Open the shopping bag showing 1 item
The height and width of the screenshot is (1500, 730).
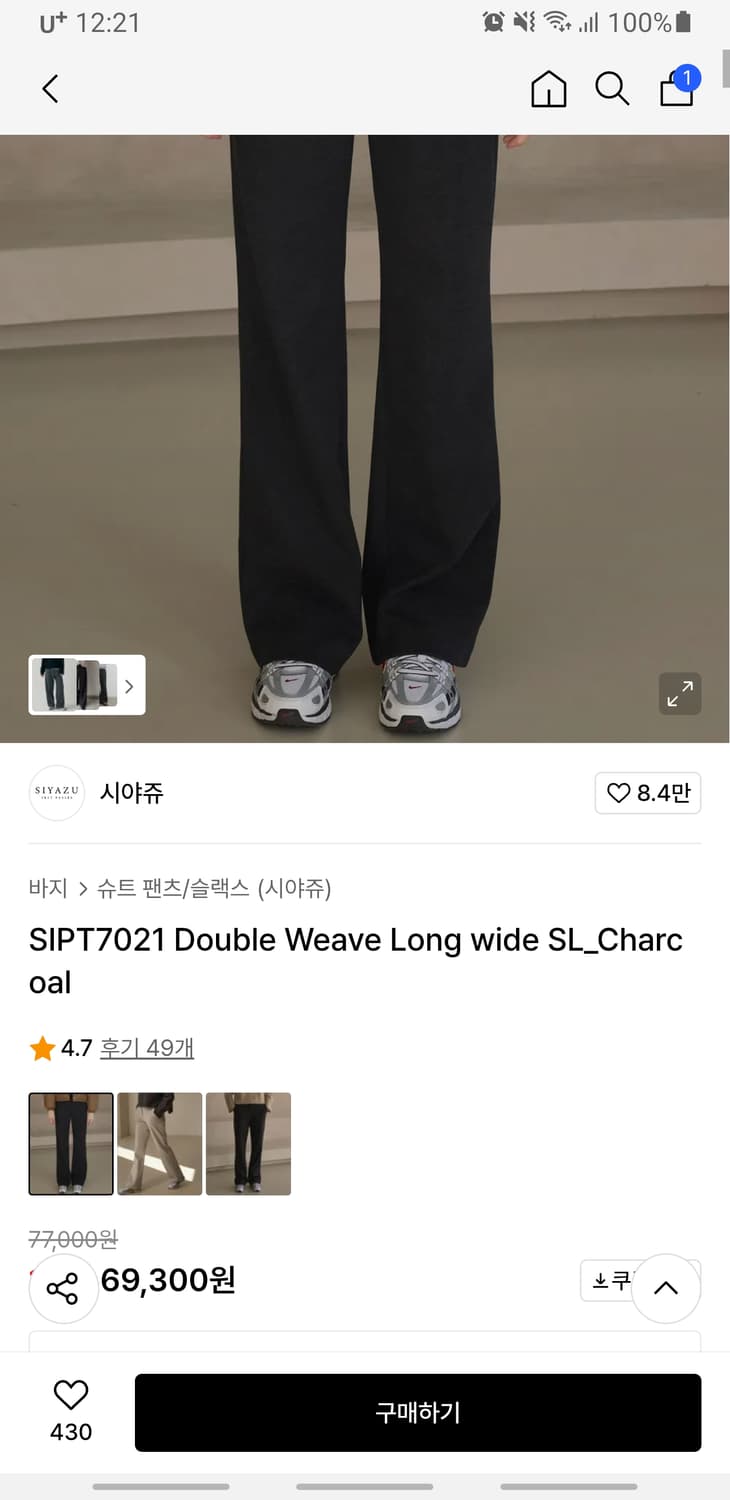pyautogui.click(x=676, y=88)
